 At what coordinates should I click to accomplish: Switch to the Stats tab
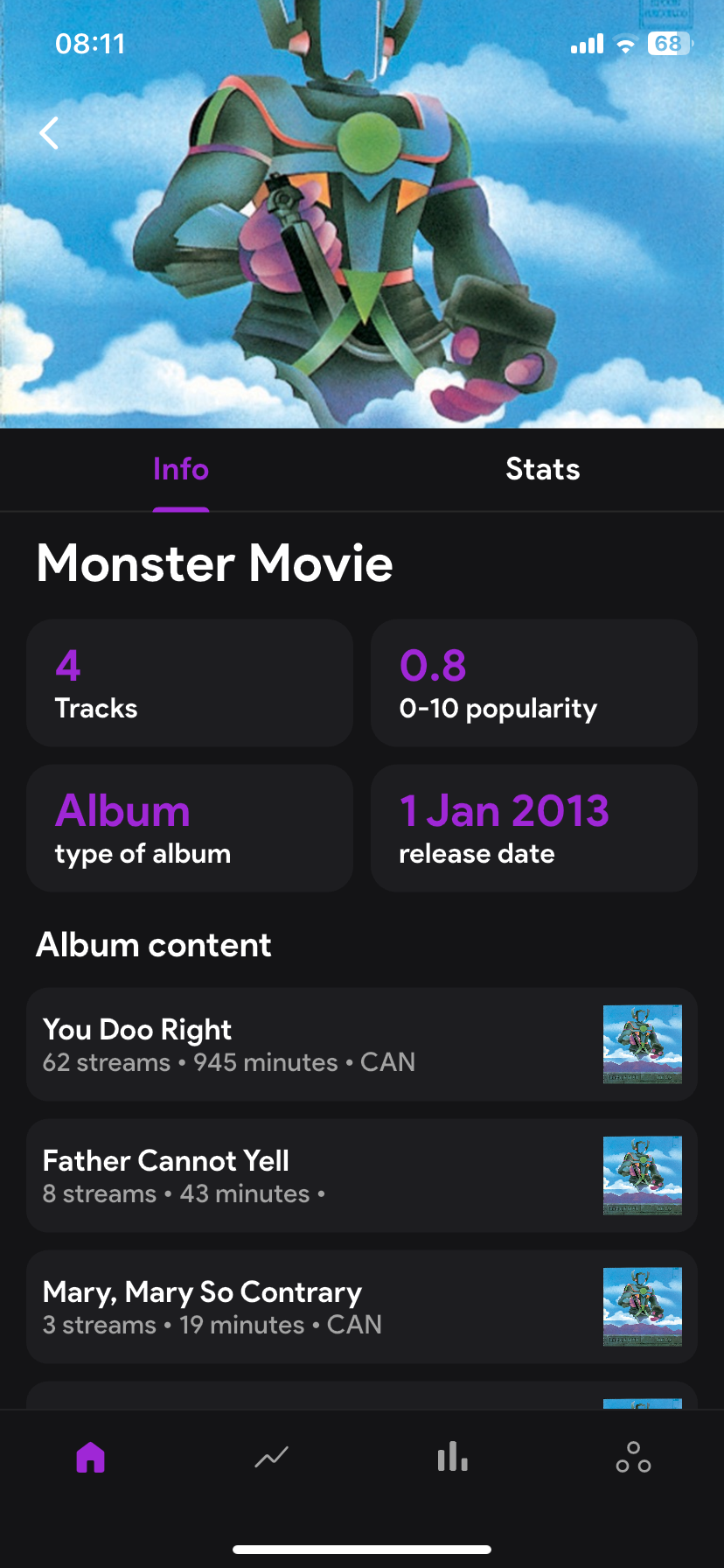pos(542,470)
